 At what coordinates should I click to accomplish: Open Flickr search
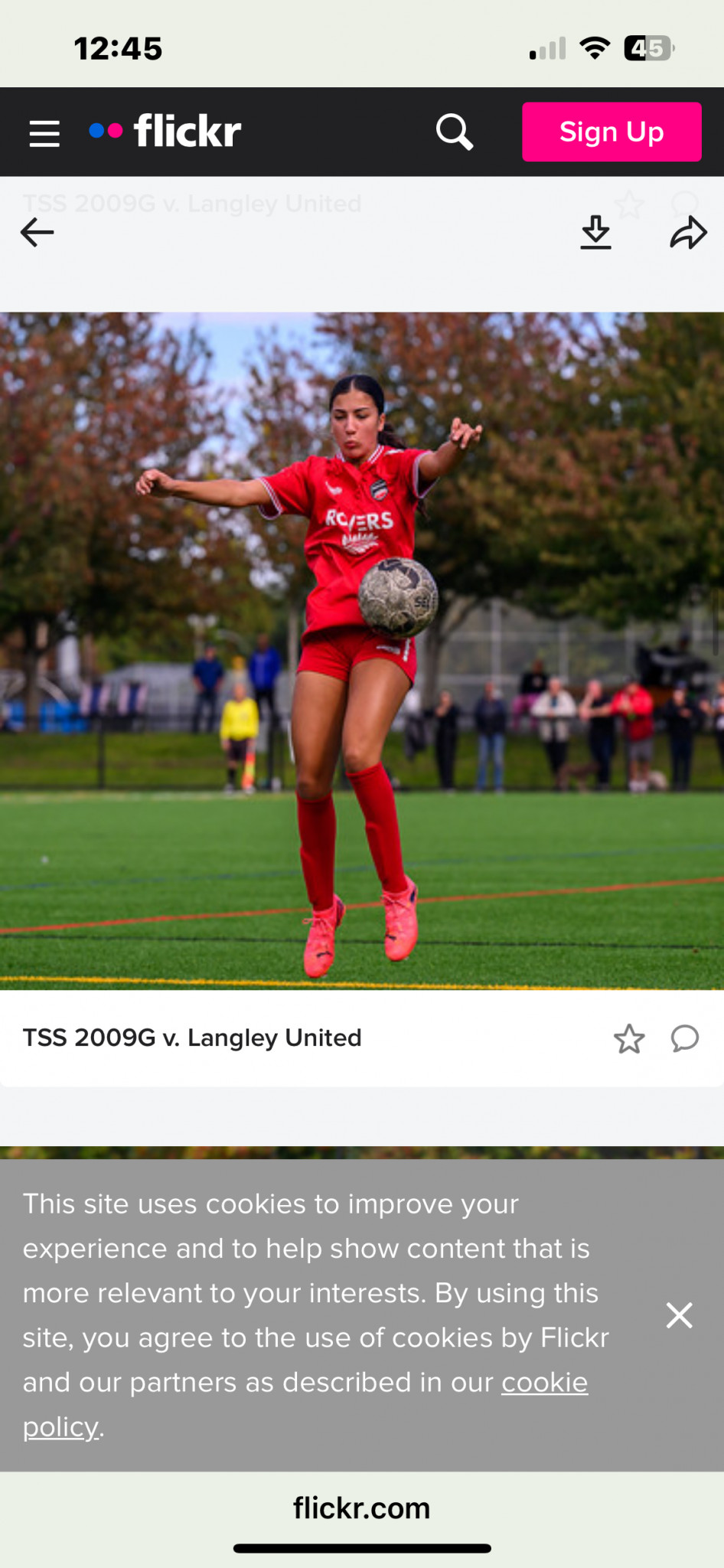455,132
